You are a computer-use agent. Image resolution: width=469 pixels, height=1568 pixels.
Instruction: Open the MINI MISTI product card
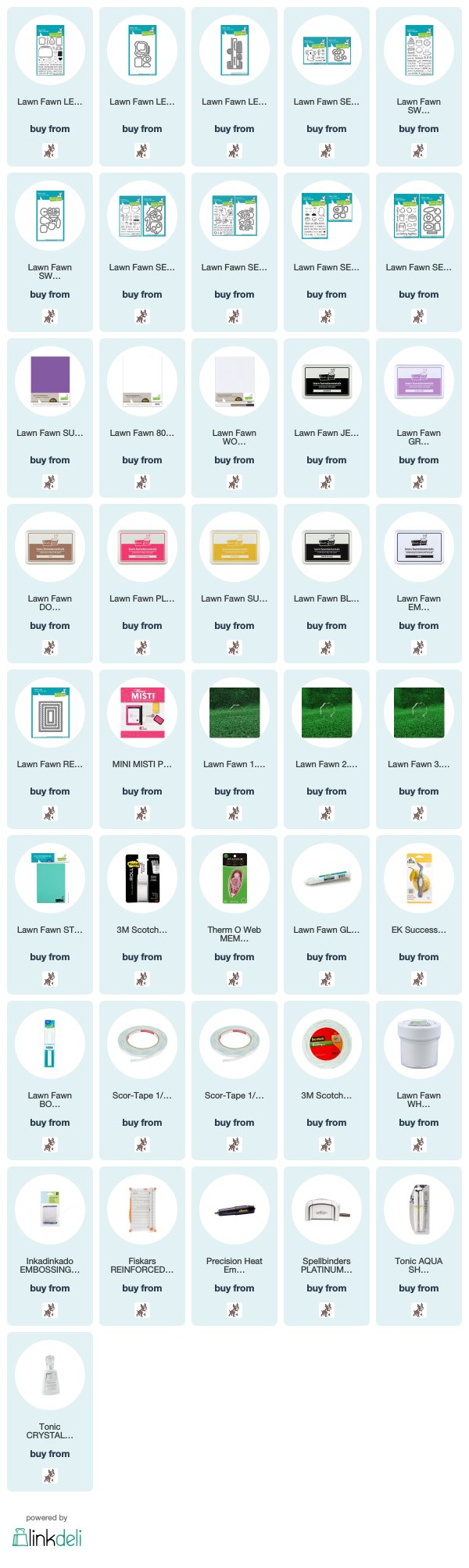(x=141, y=713)
